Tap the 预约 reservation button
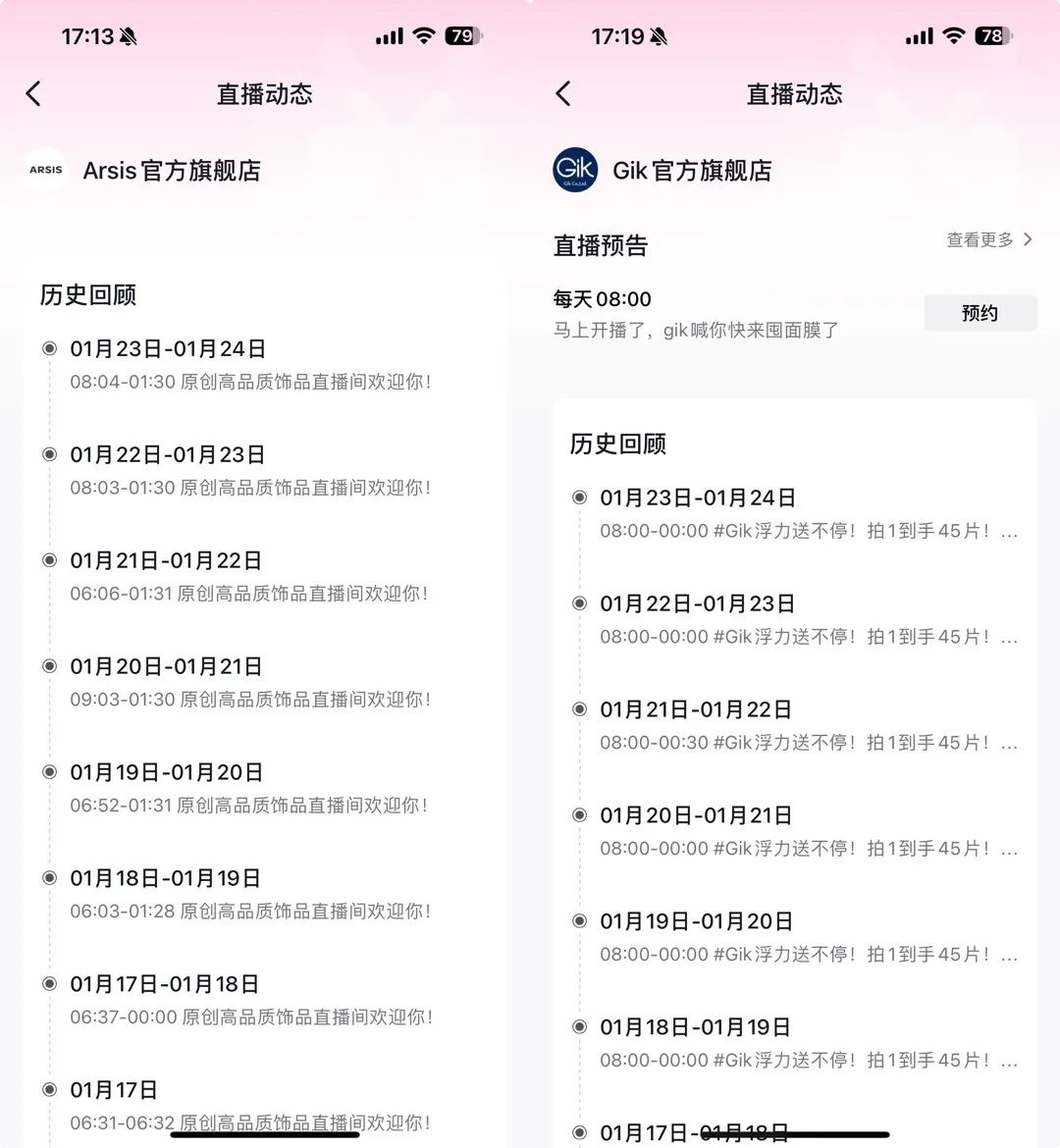The image size is (1060, 1148). (x=980, y=312)
